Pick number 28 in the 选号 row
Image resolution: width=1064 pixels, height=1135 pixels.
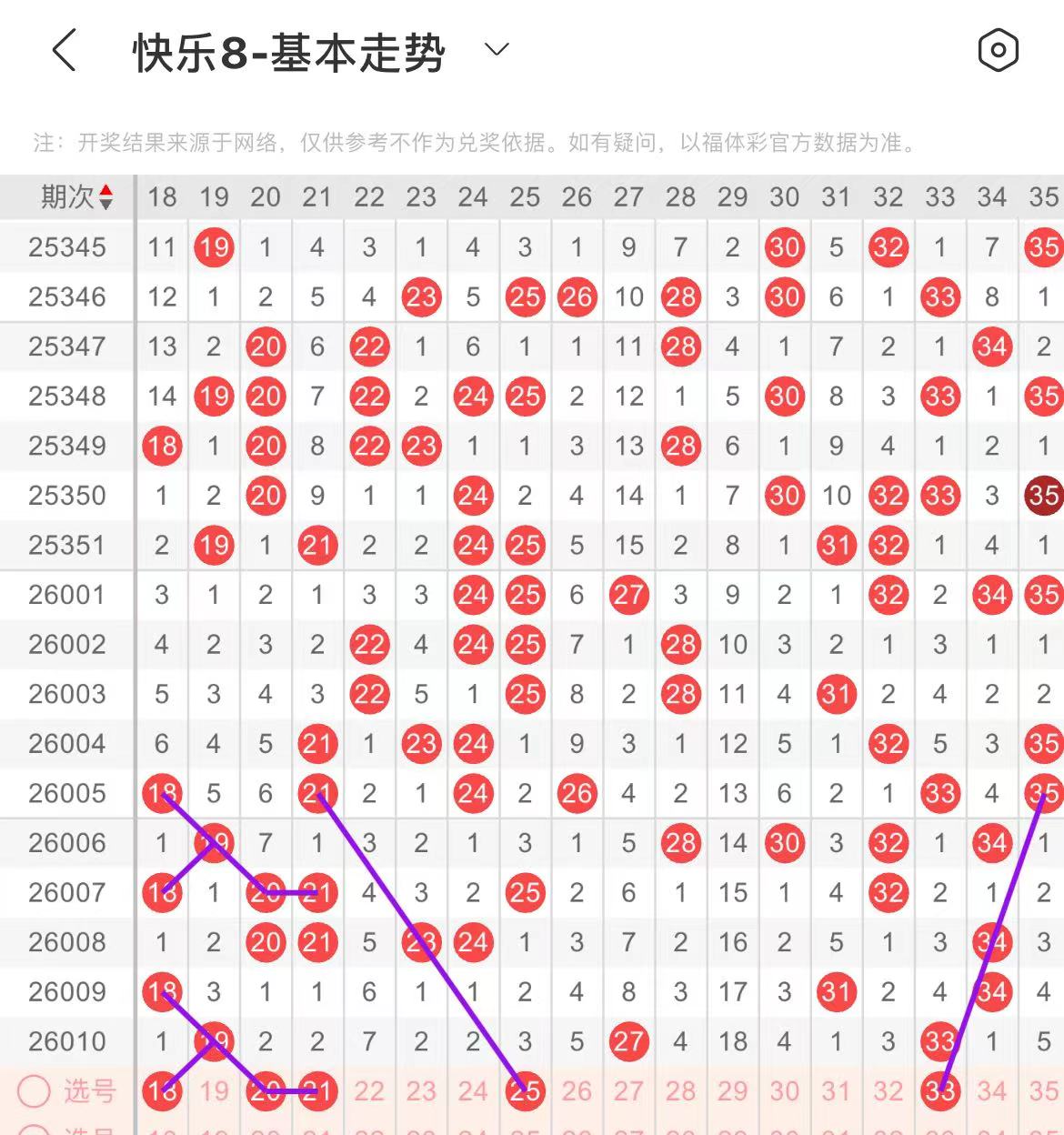(680, 1090)
